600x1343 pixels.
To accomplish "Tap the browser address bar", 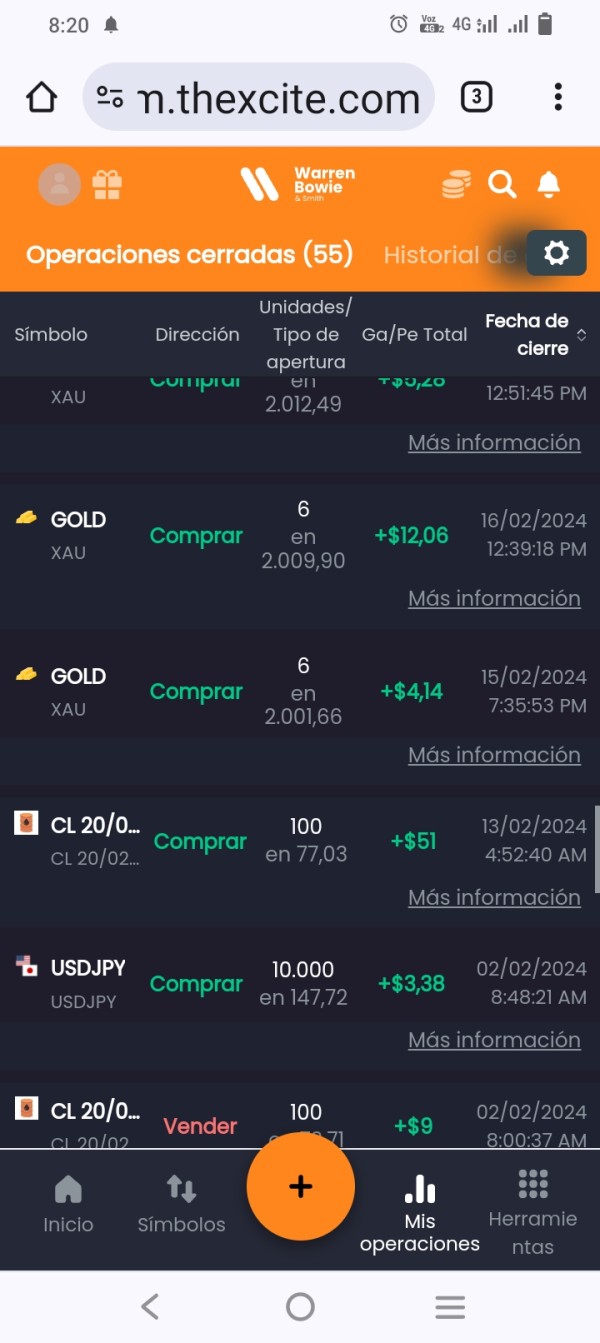I will 259,97.
